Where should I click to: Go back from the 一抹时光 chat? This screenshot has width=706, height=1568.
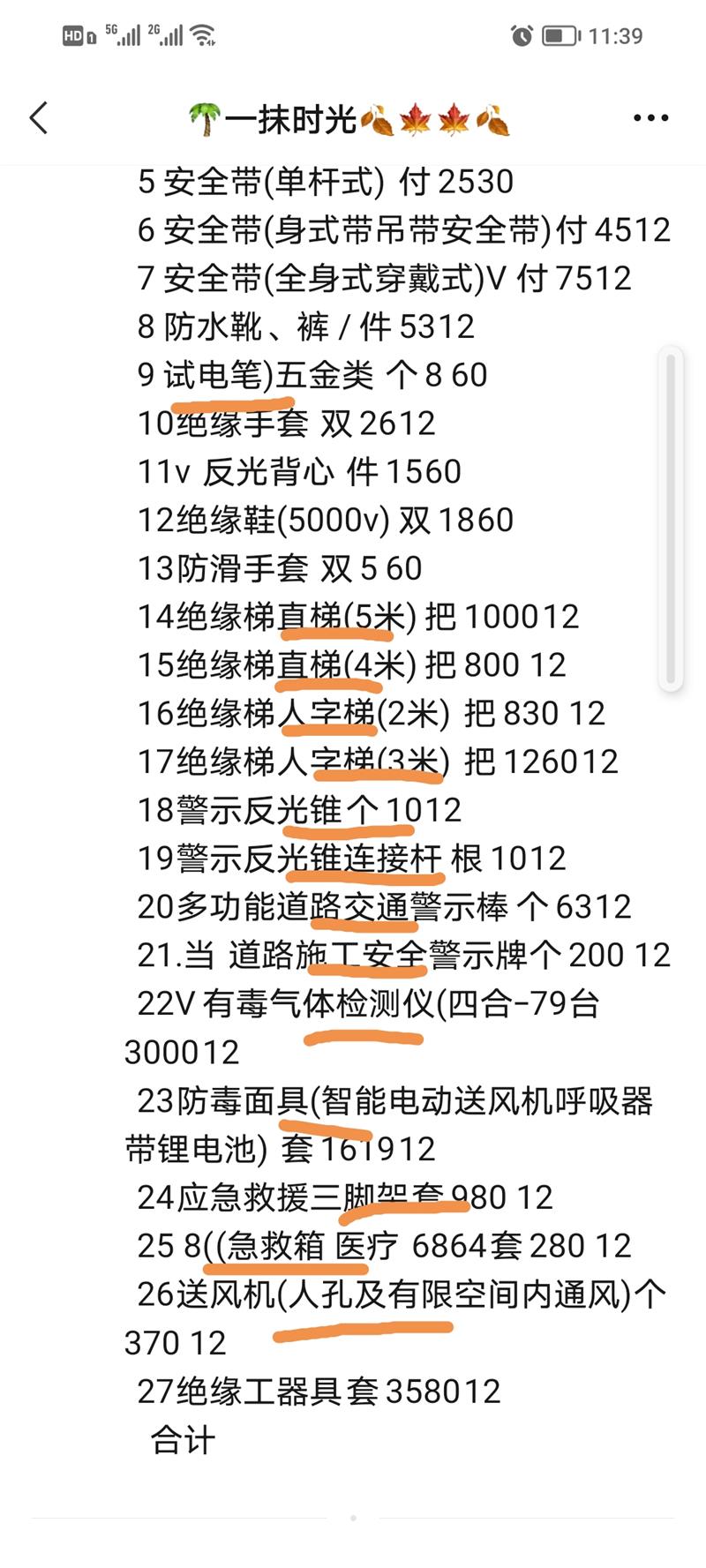(39, 118)
